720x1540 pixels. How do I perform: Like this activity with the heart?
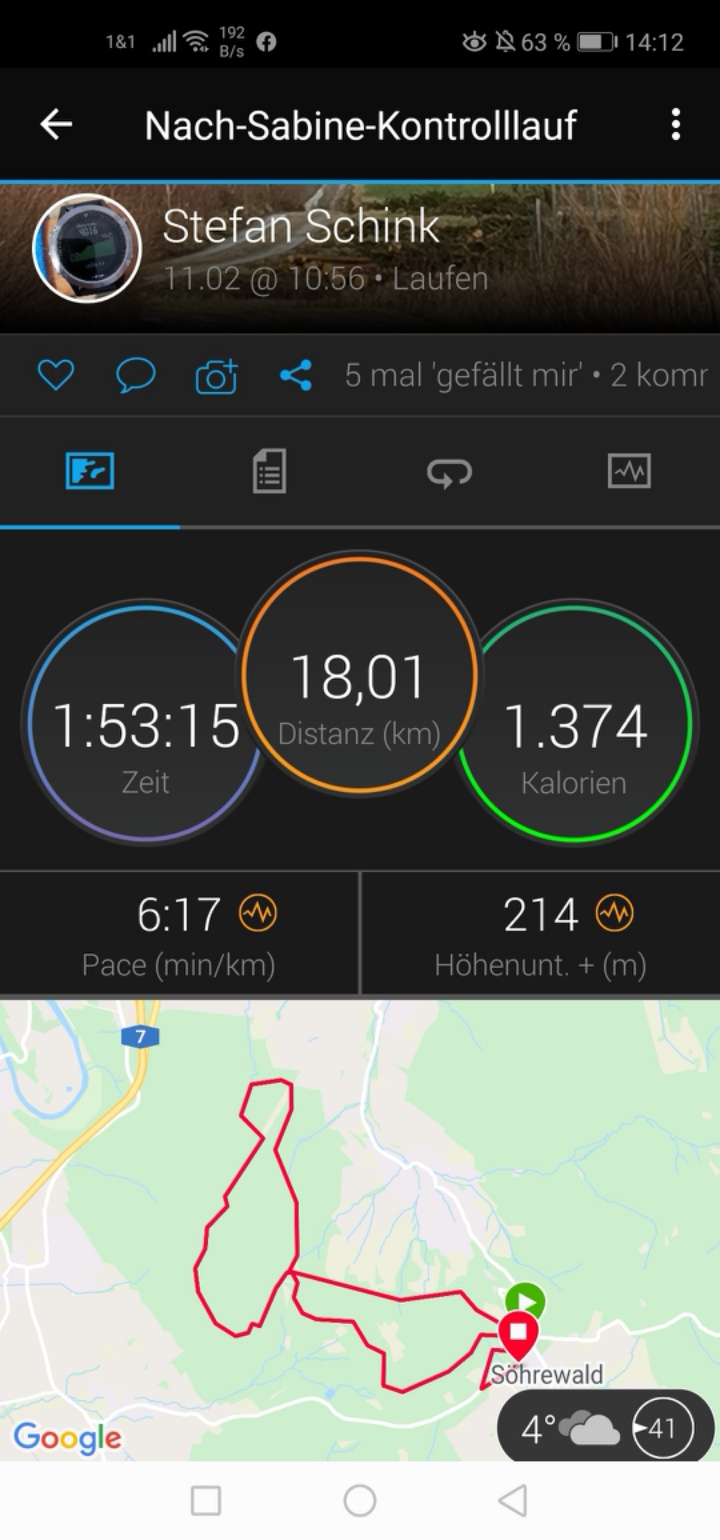(x=56, y=376)
